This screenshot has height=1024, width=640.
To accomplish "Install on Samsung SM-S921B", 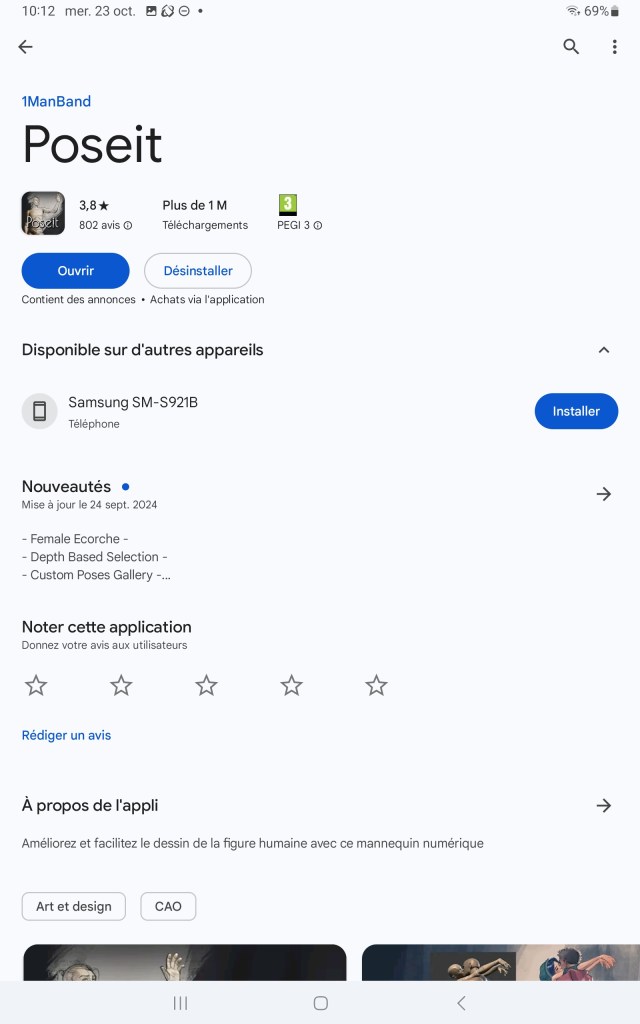I will [576, 411].
